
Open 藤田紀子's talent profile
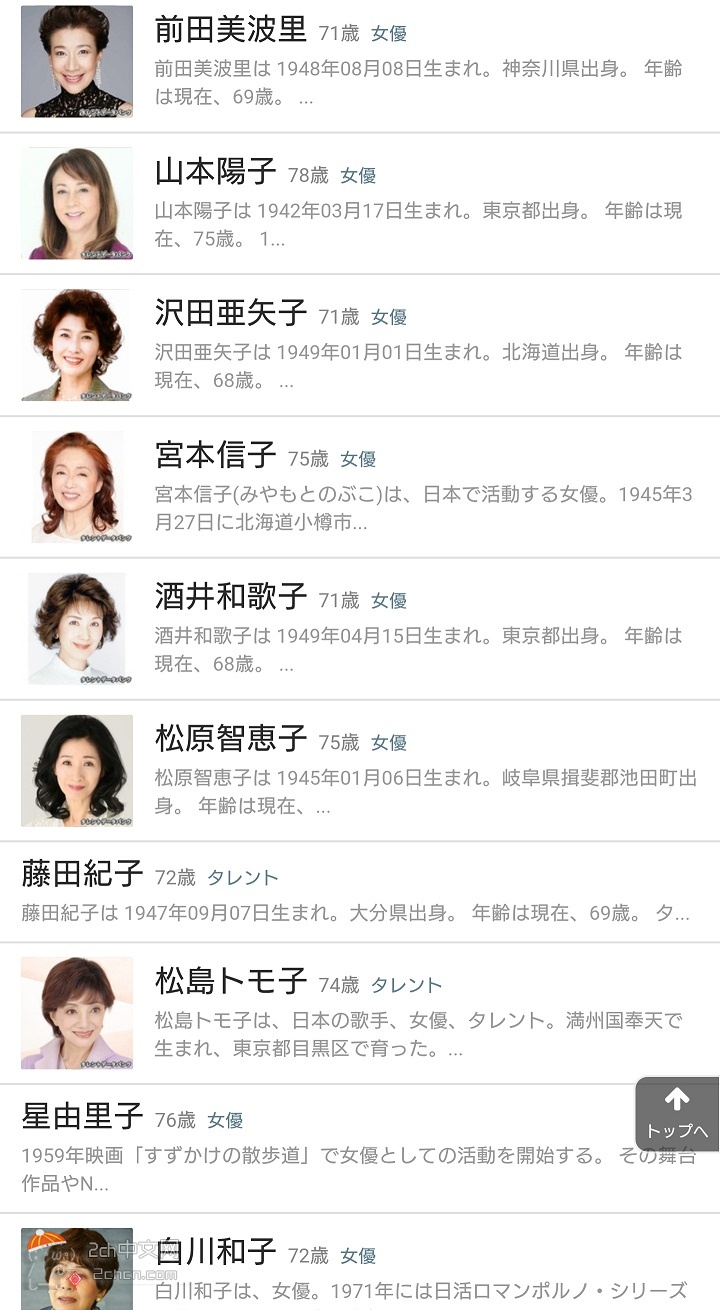coord(82,875)
